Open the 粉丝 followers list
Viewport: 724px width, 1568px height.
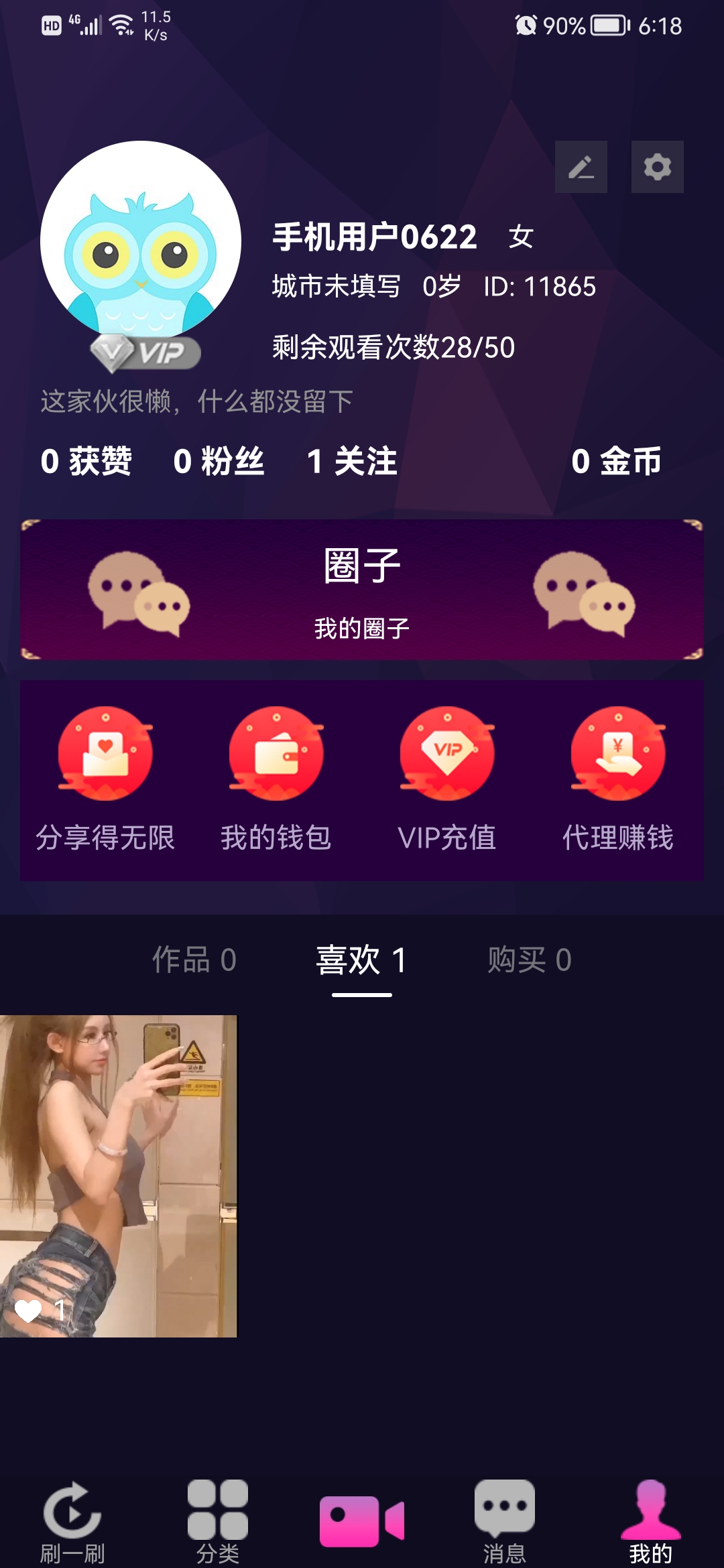click(219, 461)
